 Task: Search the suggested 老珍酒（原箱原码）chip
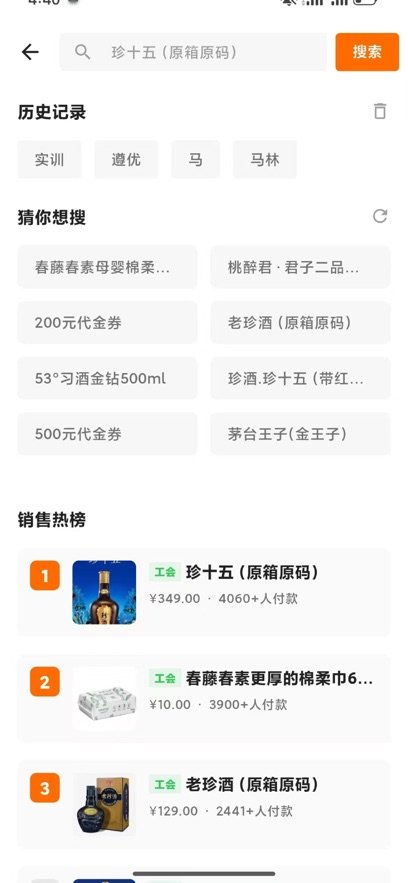[x=301, y=323]
